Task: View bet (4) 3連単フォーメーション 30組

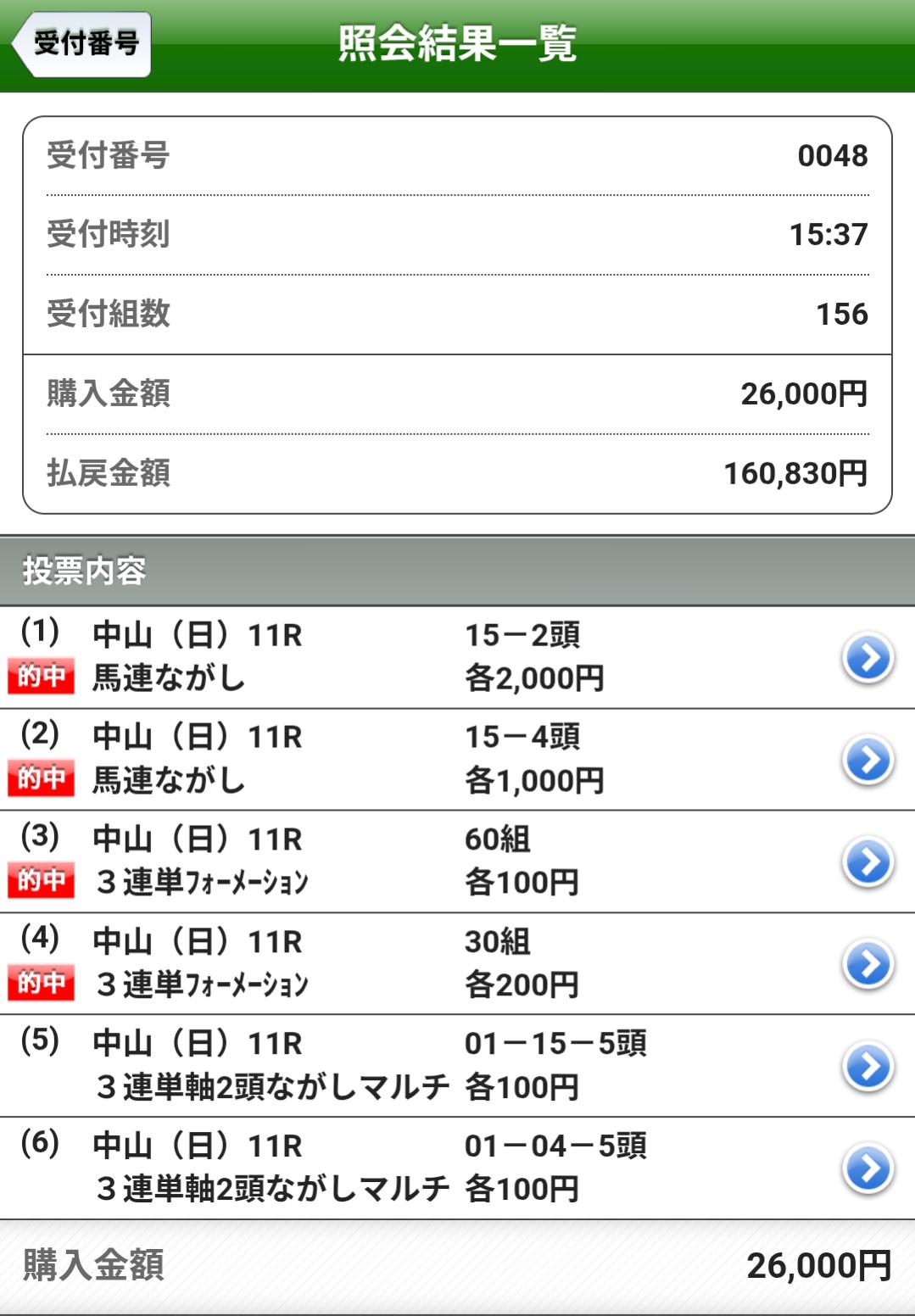Action: click(x=868, y=964)
